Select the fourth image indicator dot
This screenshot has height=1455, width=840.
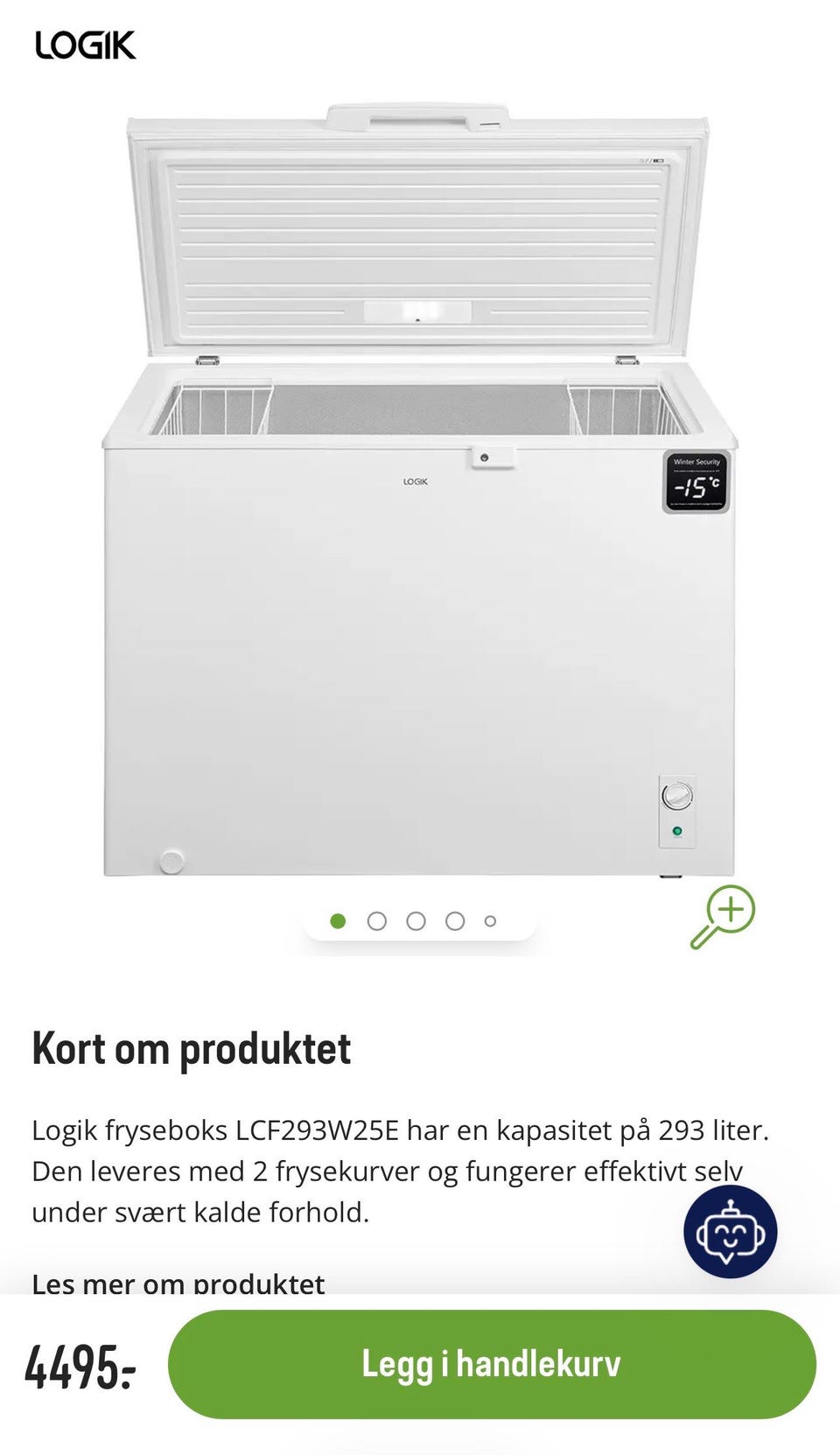point(455,921)
